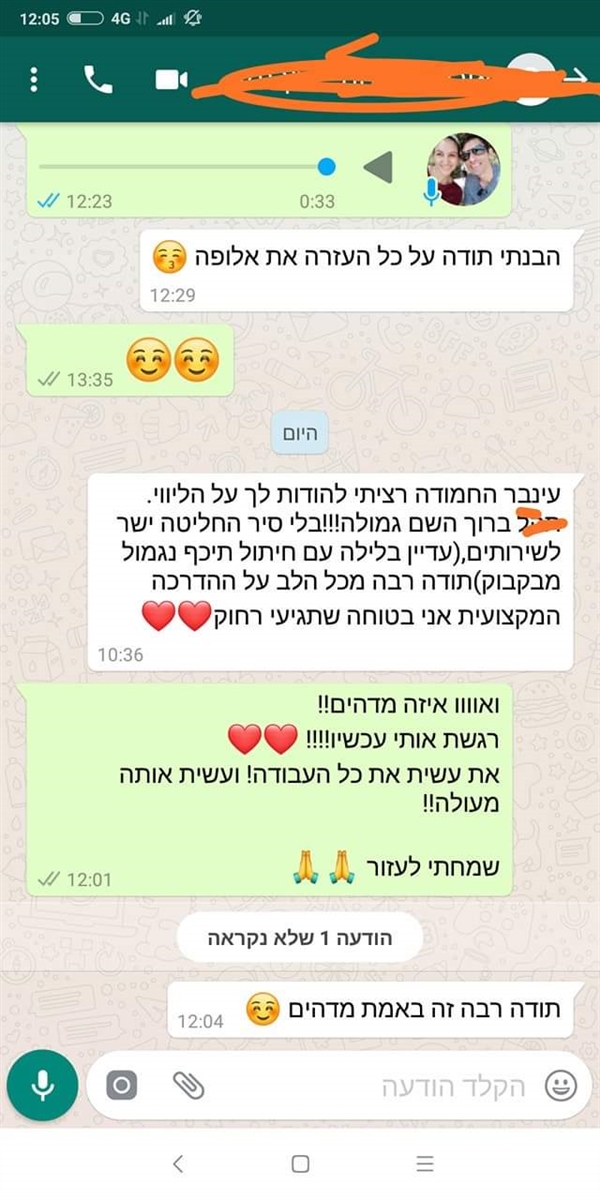Open the chat overflow menu

tap(34, 80)
